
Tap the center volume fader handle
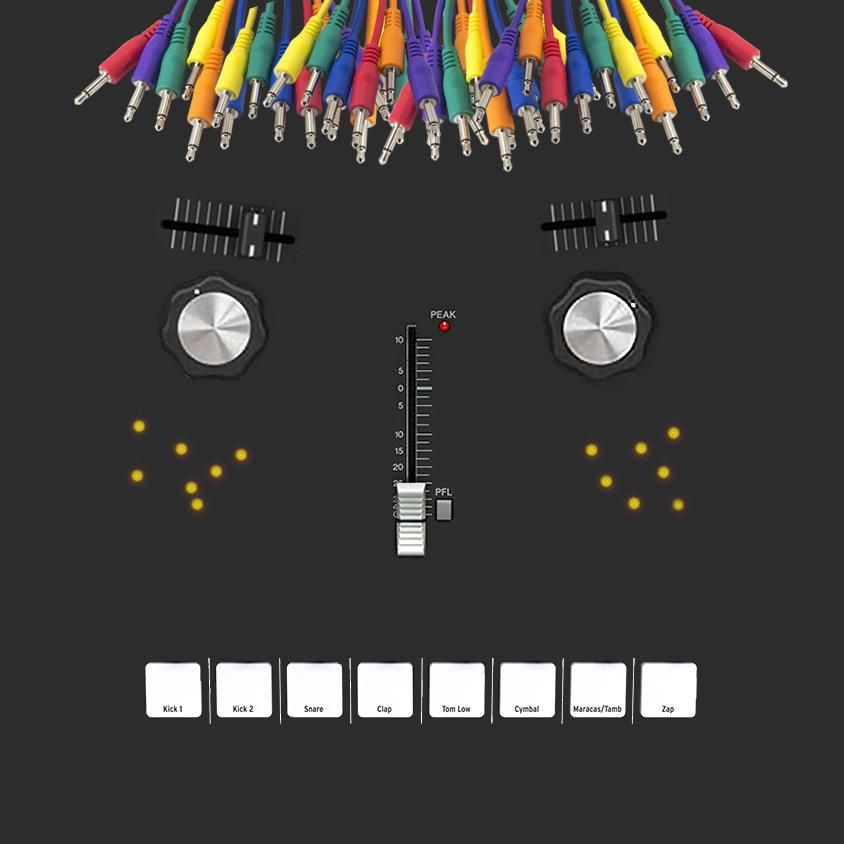[x=411, y=519]
